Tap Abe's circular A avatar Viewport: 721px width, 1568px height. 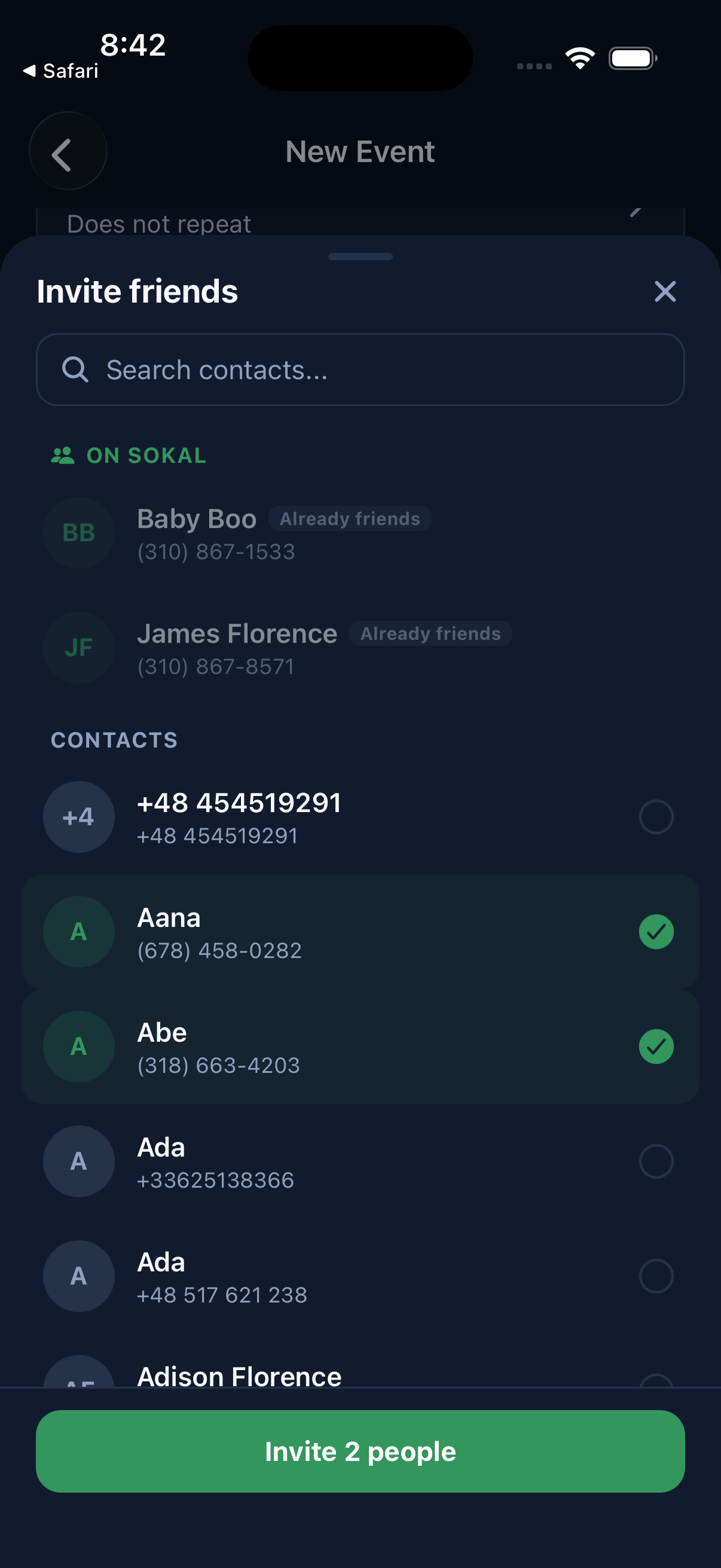78,1046
